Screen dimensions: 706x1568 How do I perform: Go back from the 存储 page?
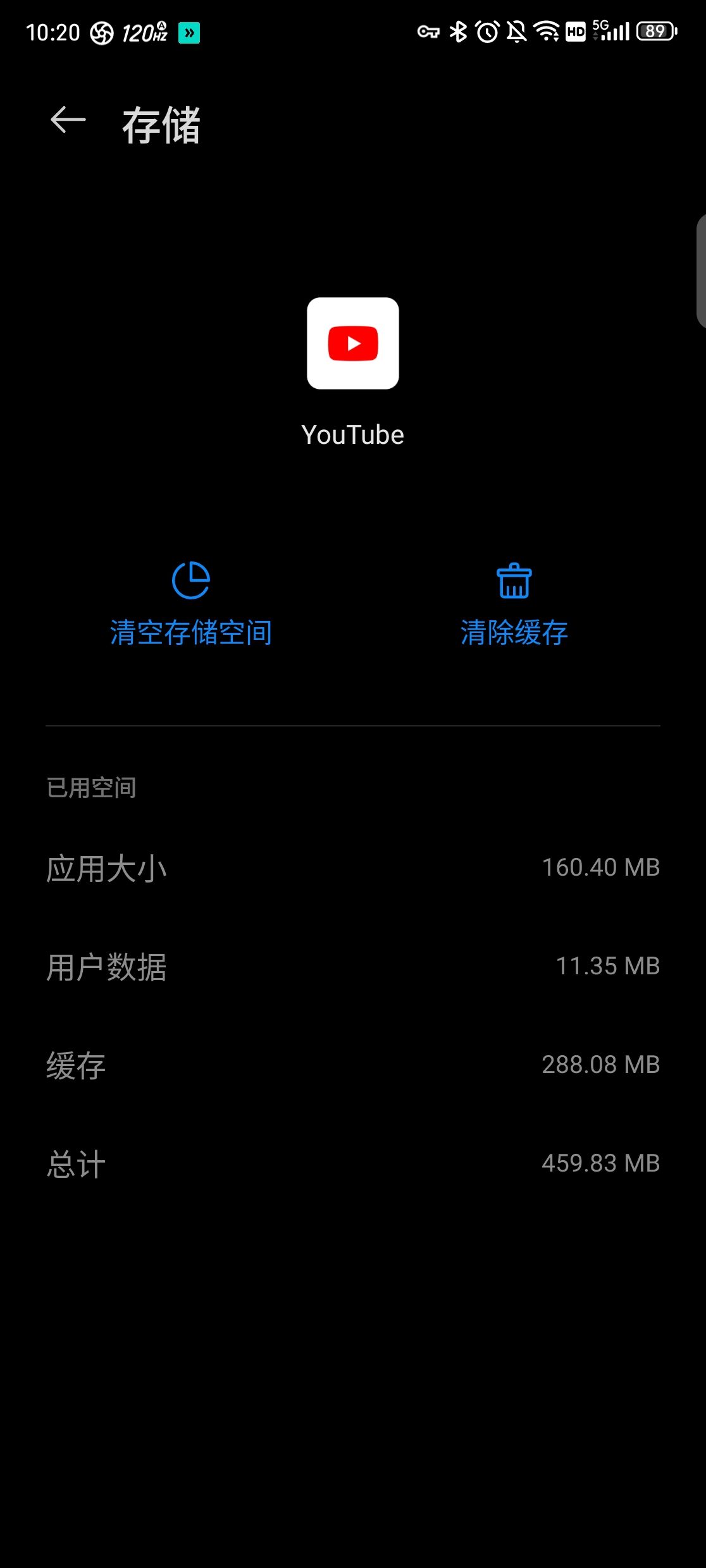tap(68, 120)
